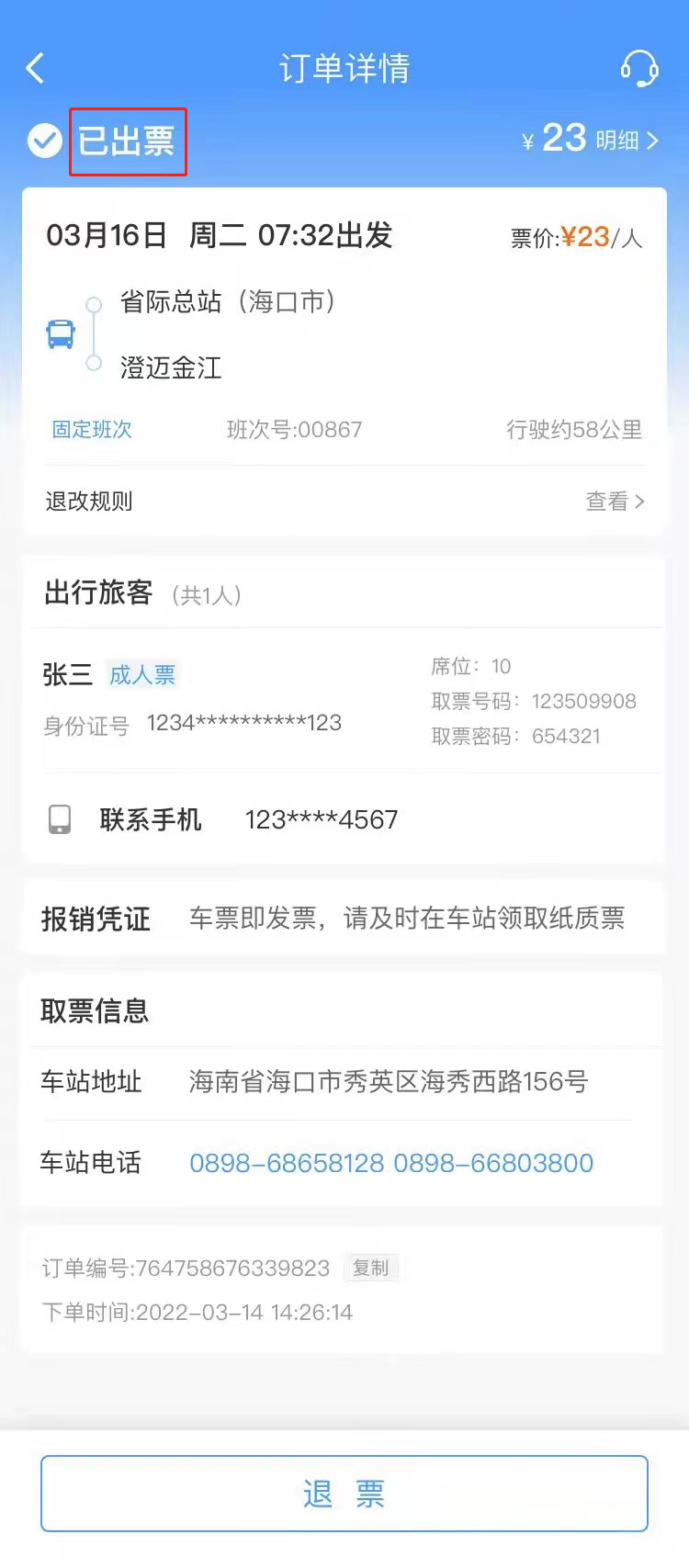Select the 成人票 ticket type tag

(x=142, y=674)
